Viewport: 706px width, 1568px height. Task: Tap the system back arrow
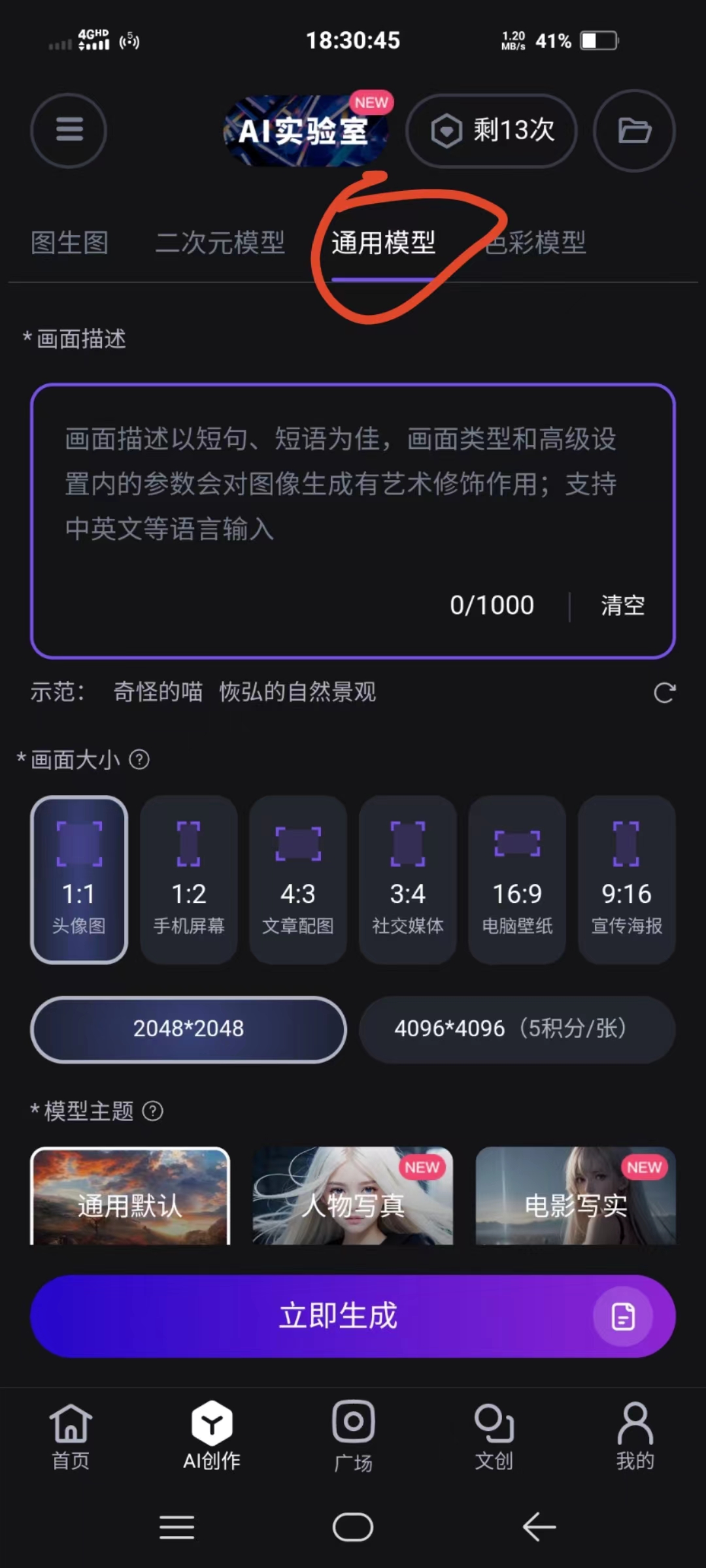pyautogui.click(x=539, y=1527)
